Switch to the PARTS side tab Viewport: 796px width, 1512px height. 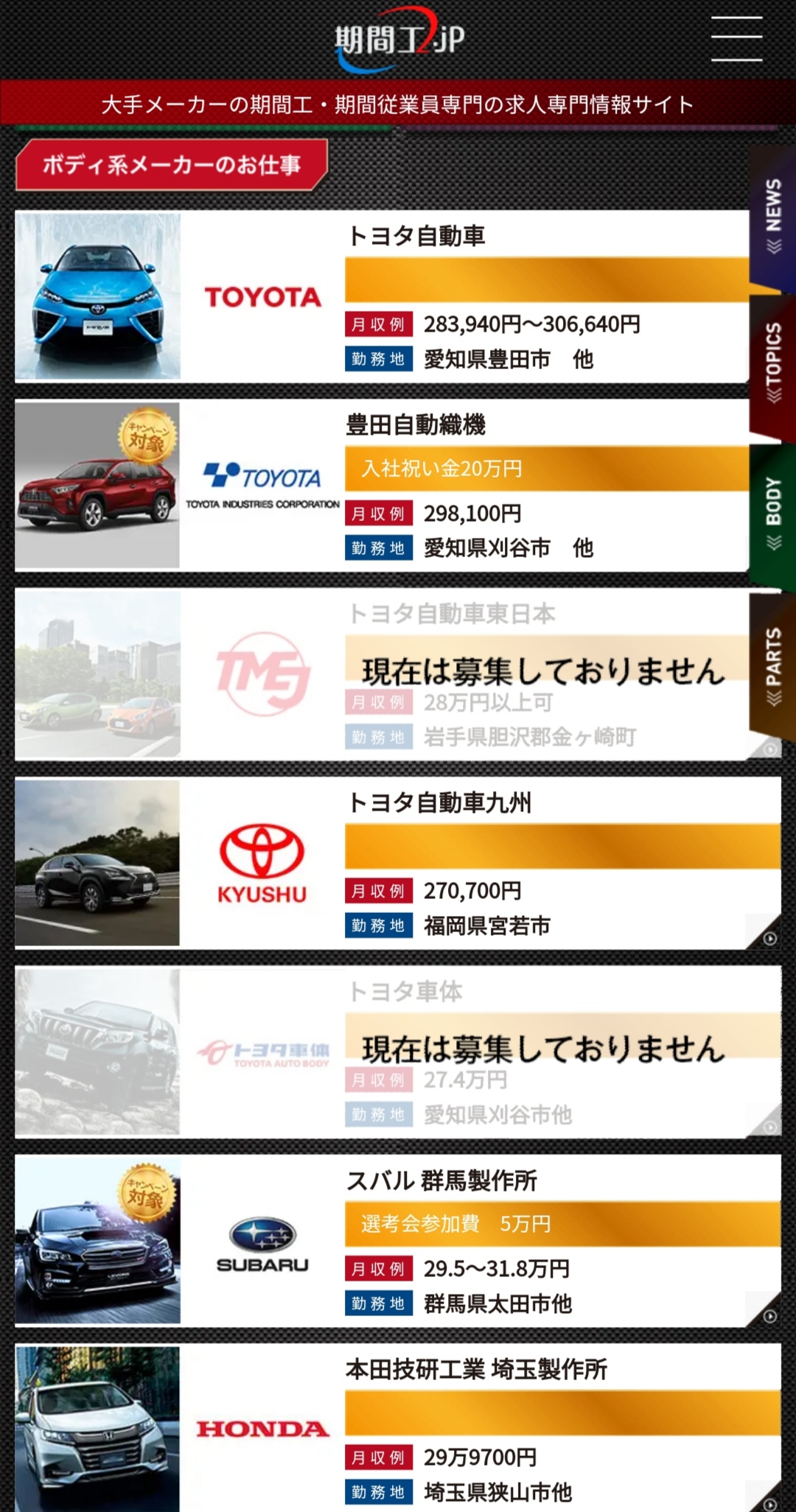coord(772,665)
